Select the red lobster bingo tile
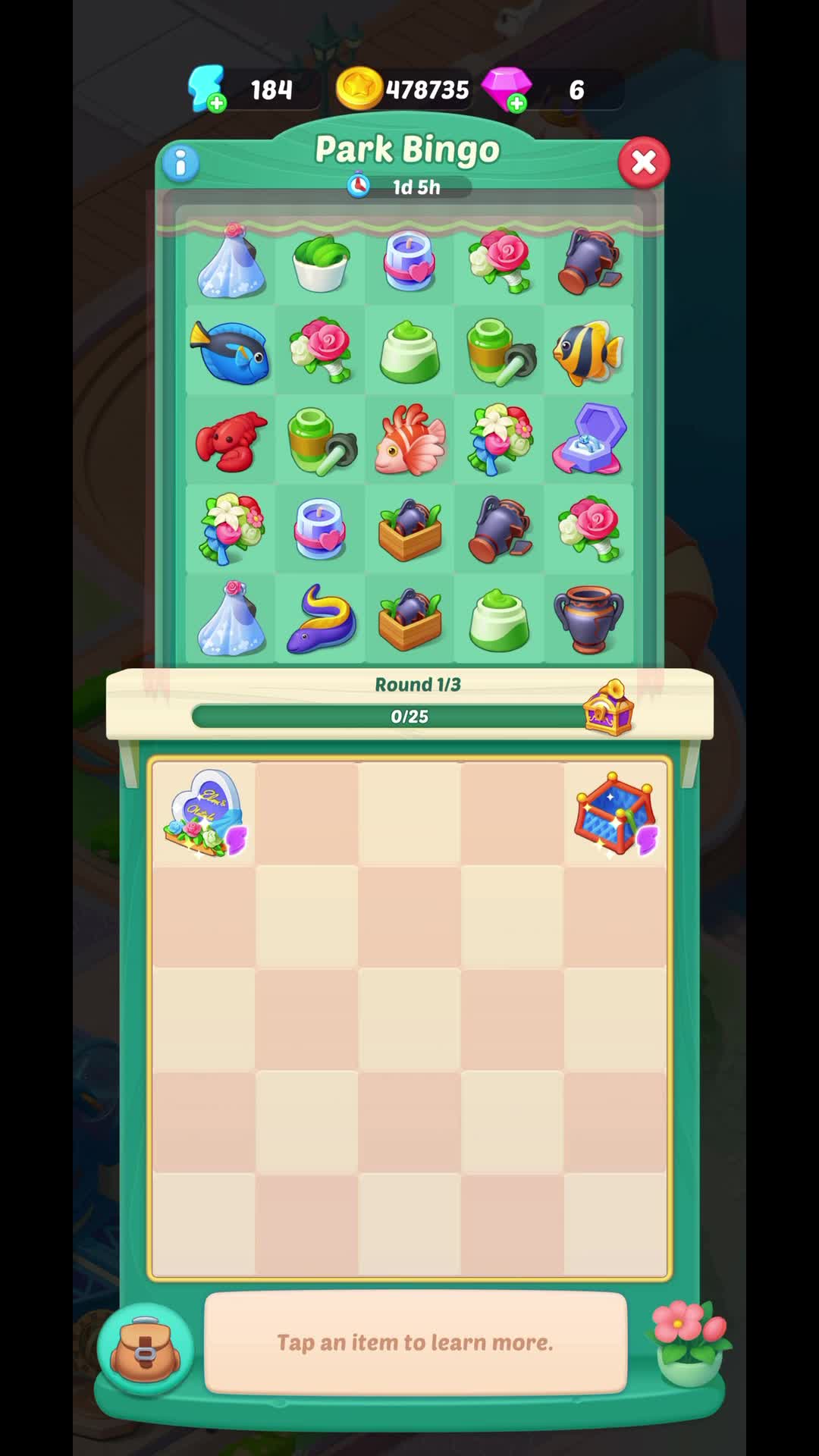Image resolution: width=819 pixels, height=1456 pixels. click(x=231, y=441)
